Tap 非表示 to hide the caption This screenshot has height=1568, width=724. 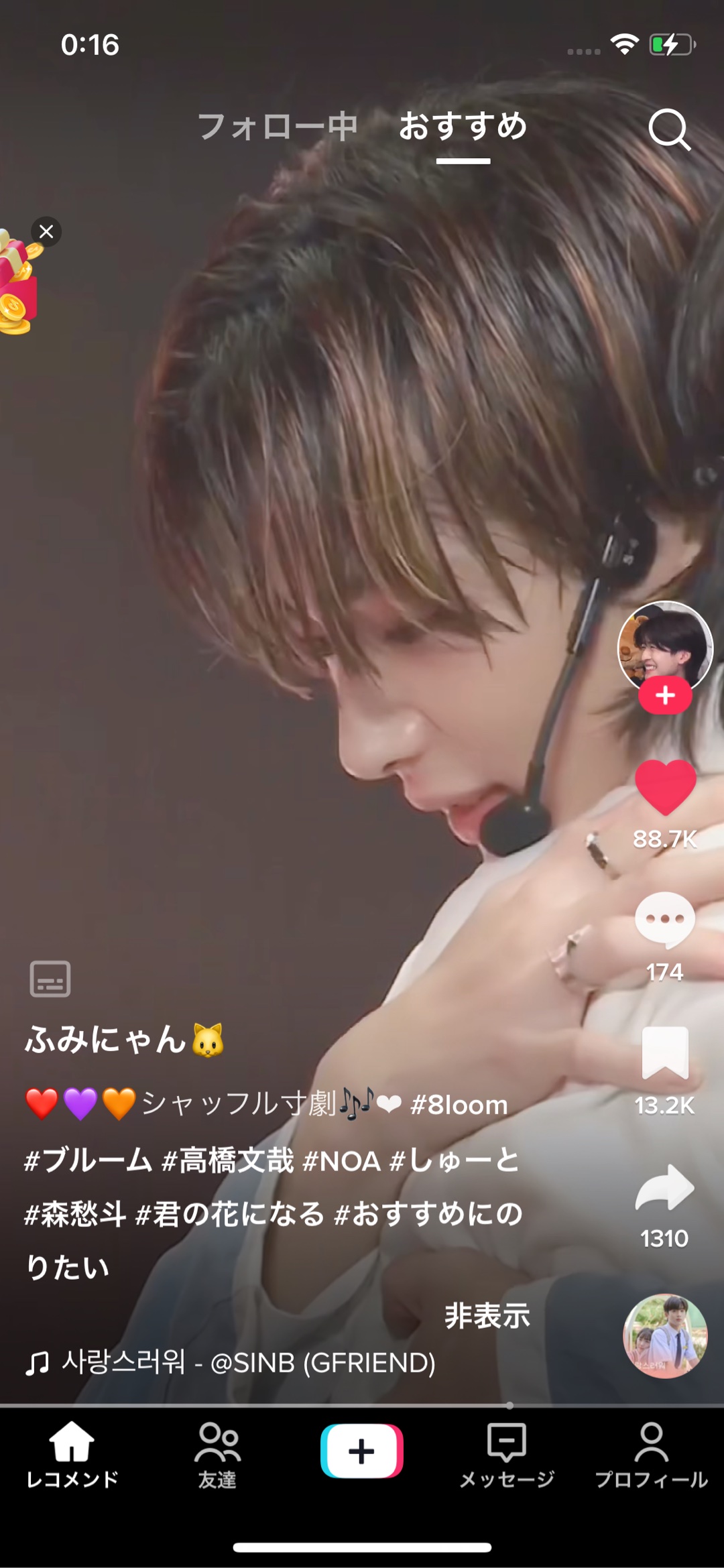[487, 1316]
